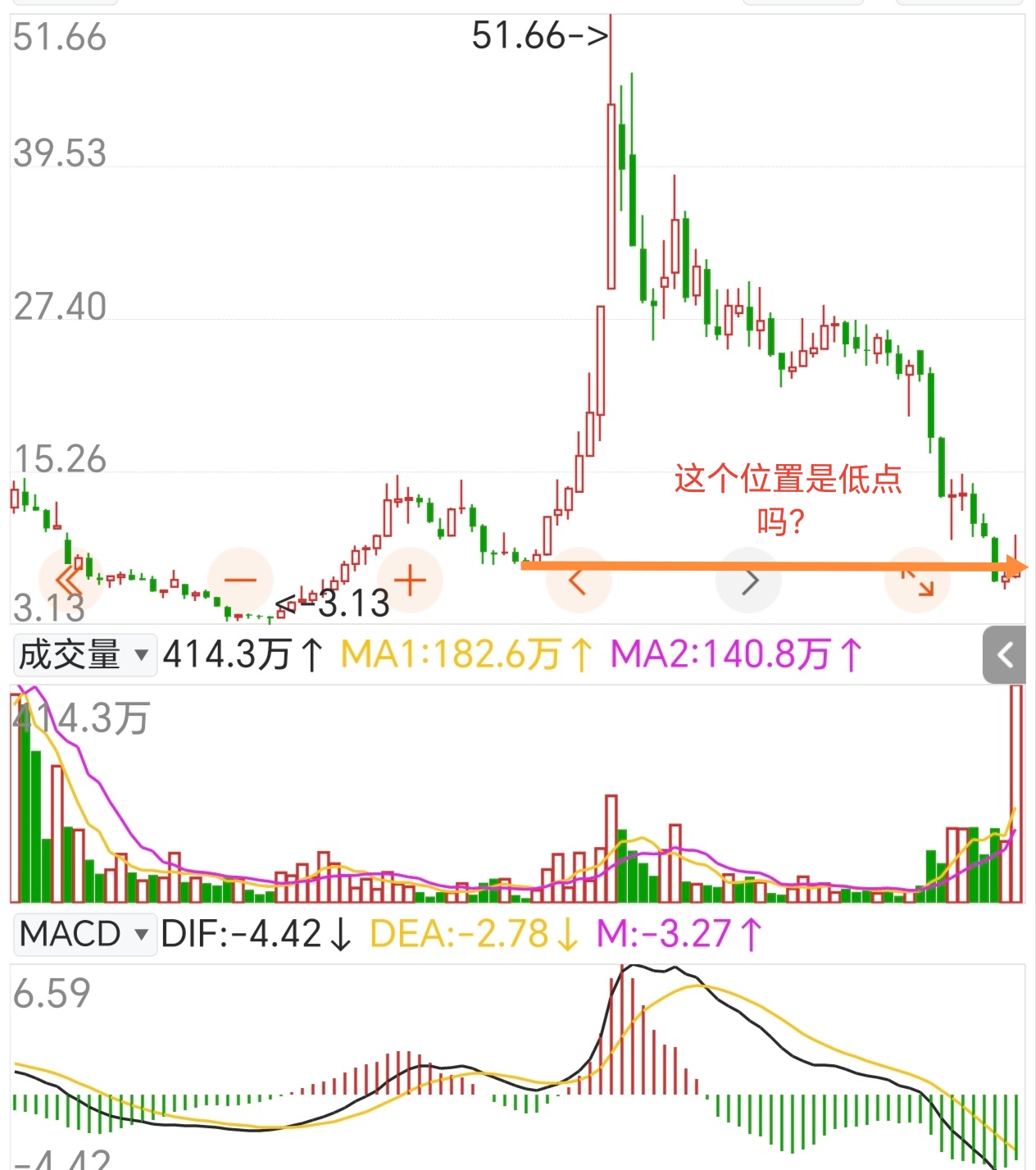Expand the chart to full screen
The height and width of the screenshot is (1170, 1036).
pyautogui.click(x=918, y=582)
